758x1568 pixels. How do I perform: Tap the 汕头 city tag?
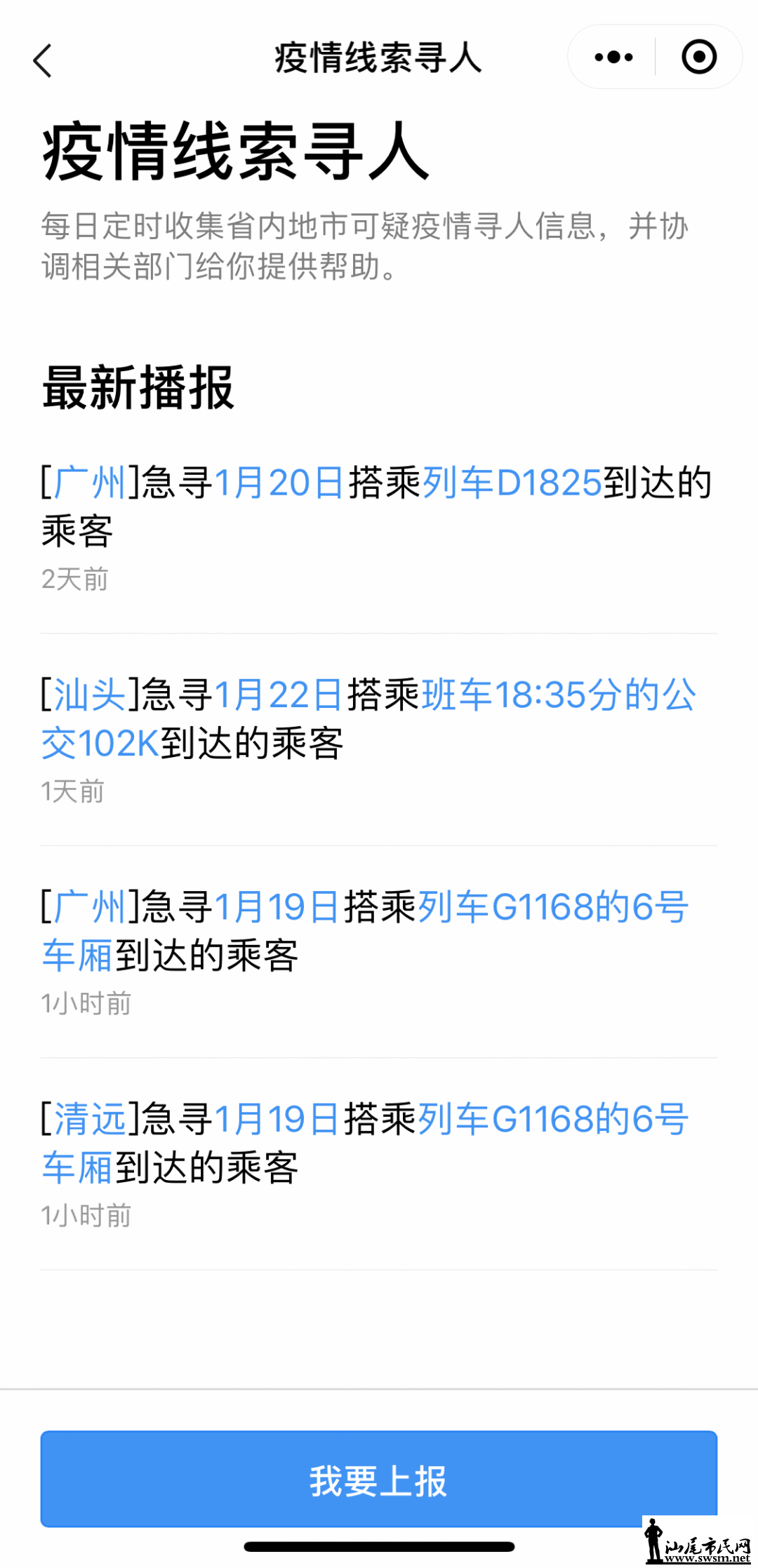point(88,696)
